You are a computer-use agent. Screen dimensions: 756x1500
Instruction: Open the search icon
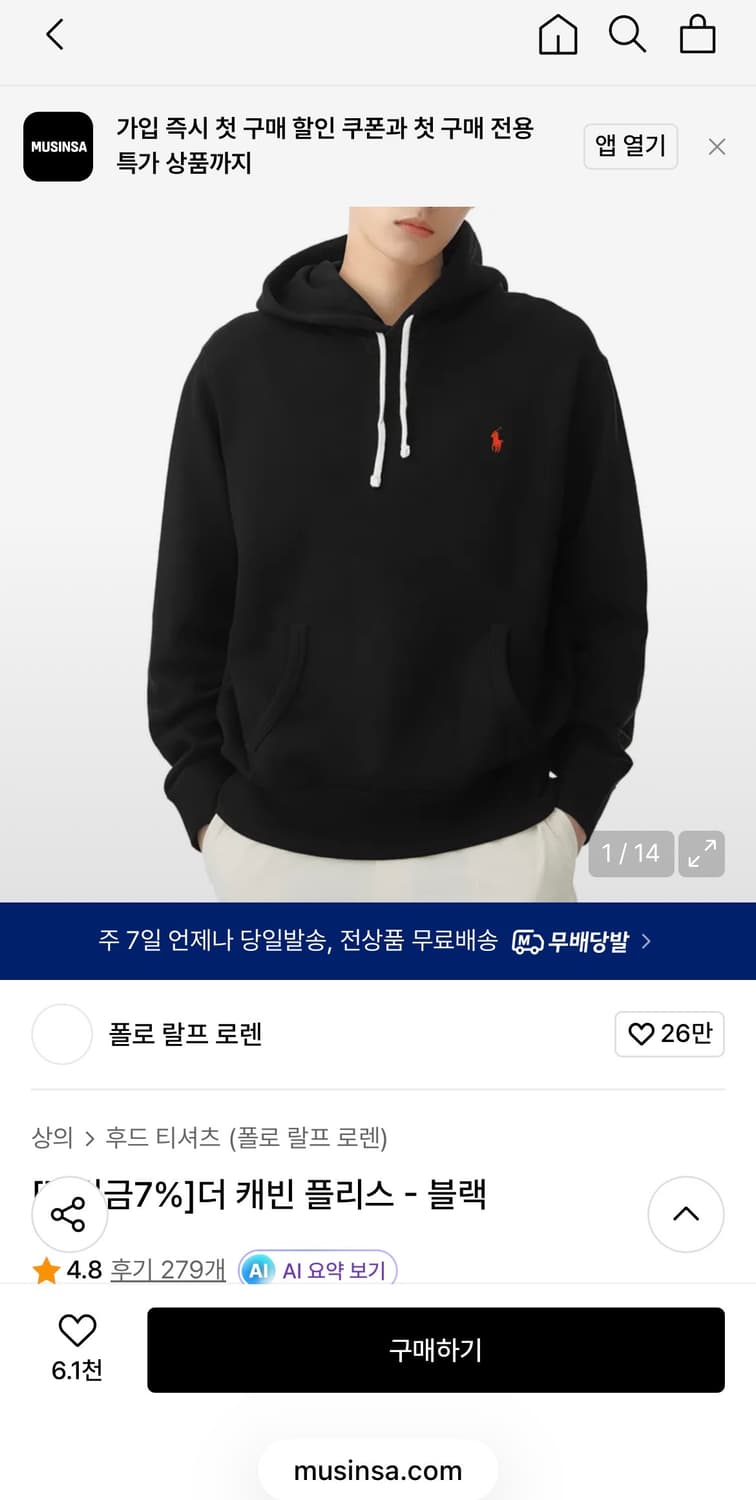627,33
